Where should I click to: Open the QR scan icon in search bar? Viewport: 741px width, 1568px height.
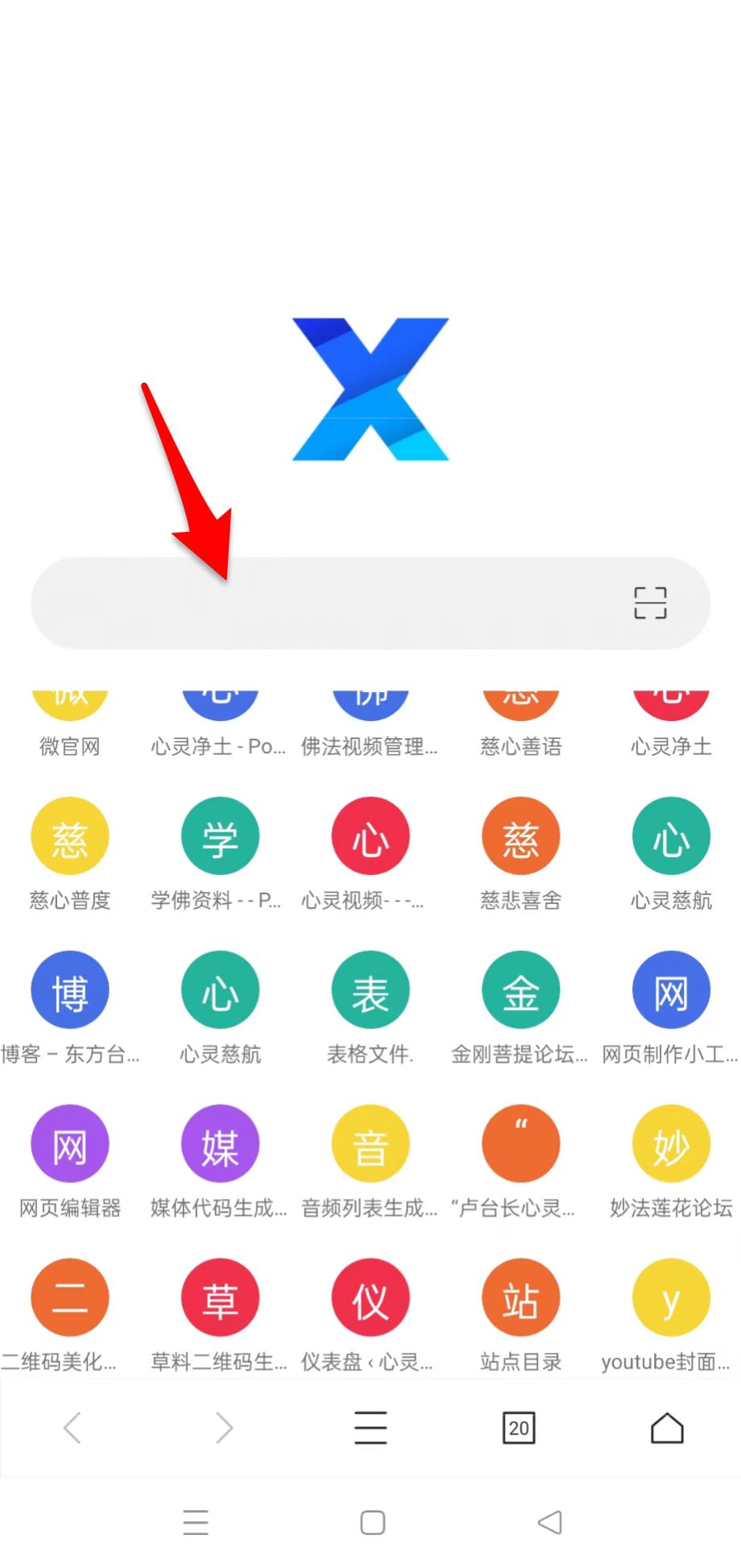click(650, 603)
